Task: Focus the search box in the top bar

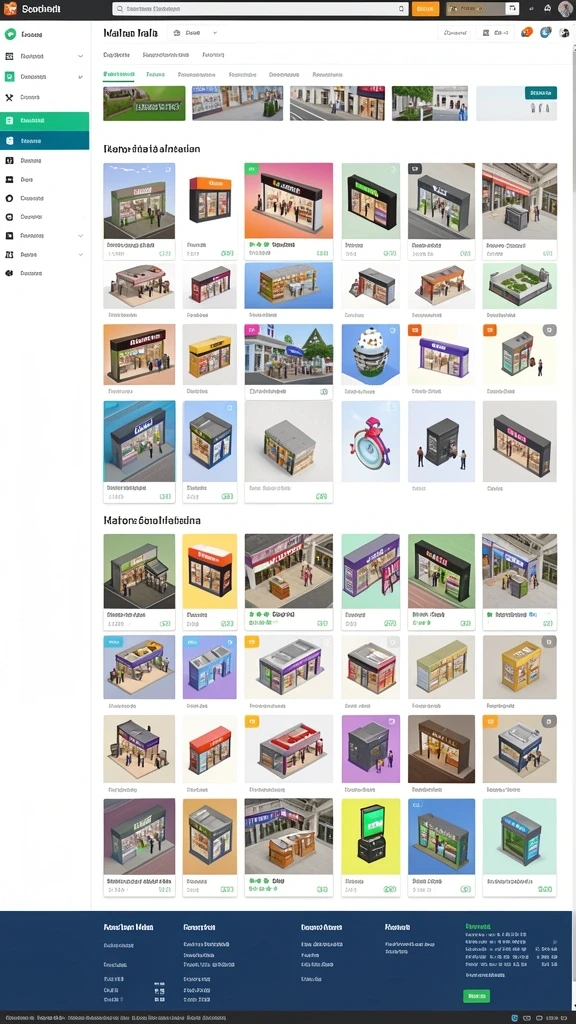Action: pyautogui.click(x=260, y=9)
